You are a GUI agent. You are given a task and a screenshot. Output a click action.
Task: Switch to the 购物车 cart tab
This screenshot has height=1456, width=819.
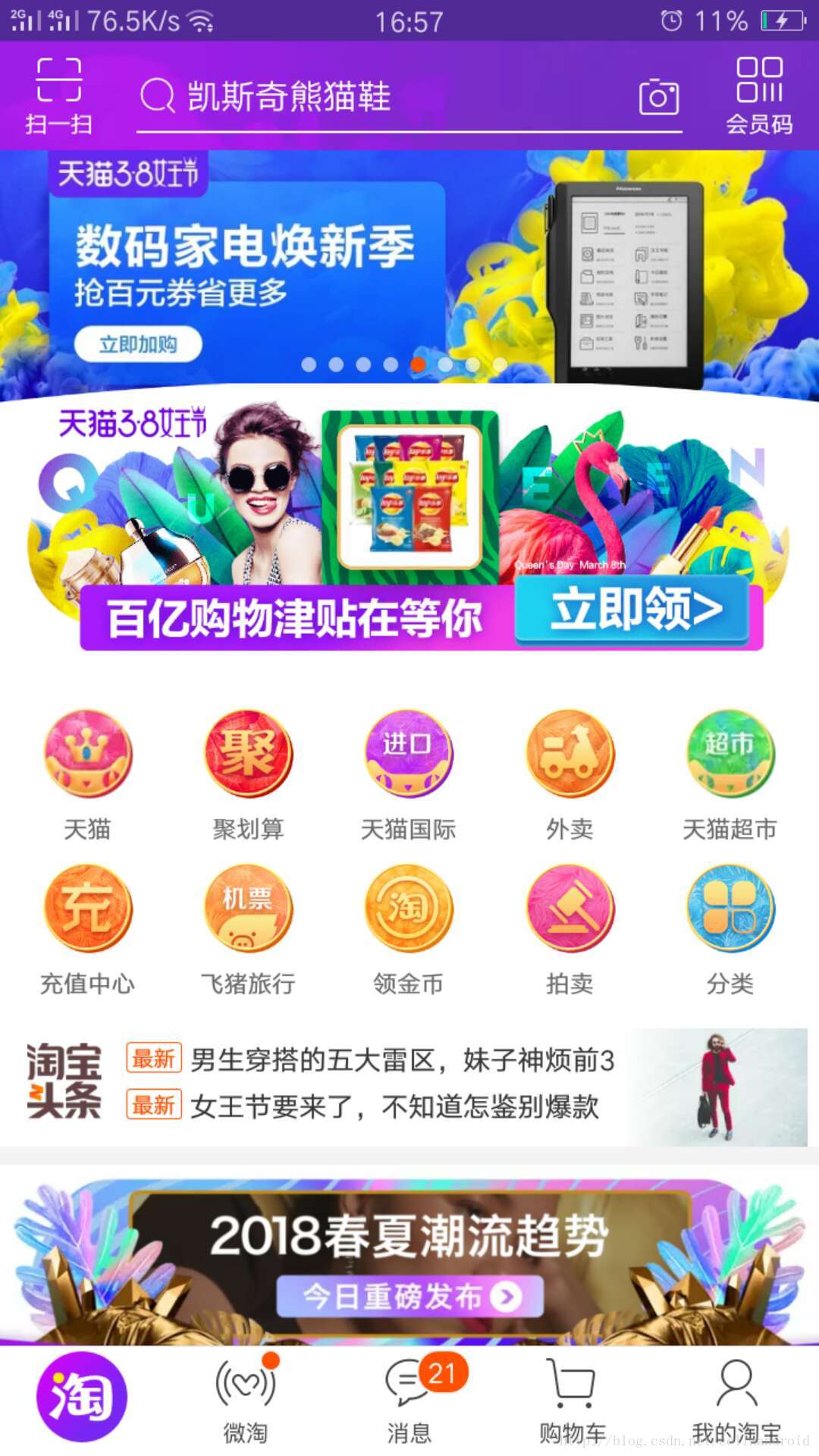coord(572,1401)
